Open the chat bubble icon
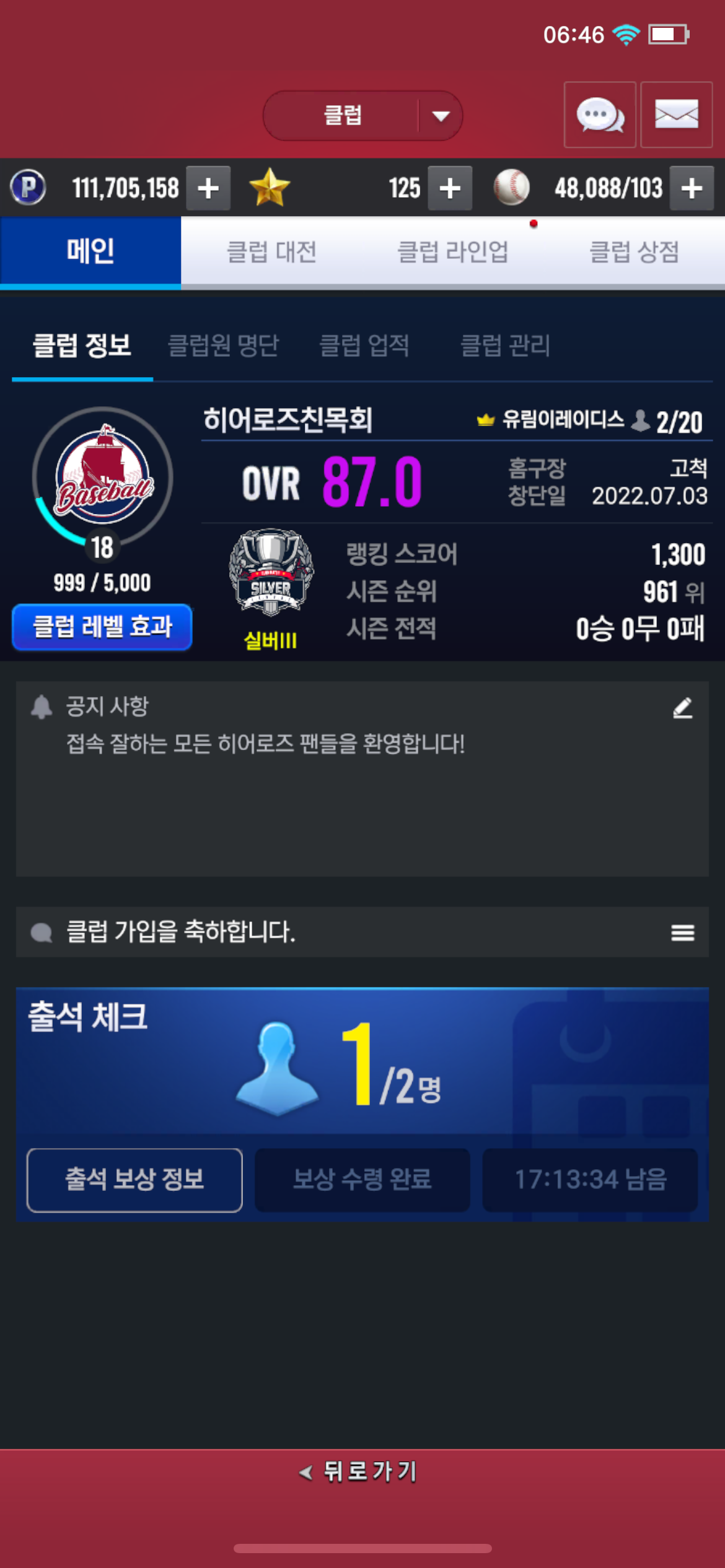Screen dimensions: 725x1568 coord(599,115)
